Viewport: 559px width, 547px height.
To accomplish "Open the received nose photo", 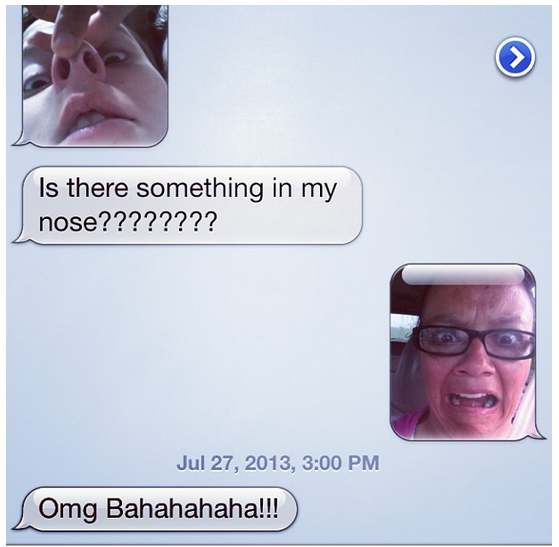I will point(95,76).
